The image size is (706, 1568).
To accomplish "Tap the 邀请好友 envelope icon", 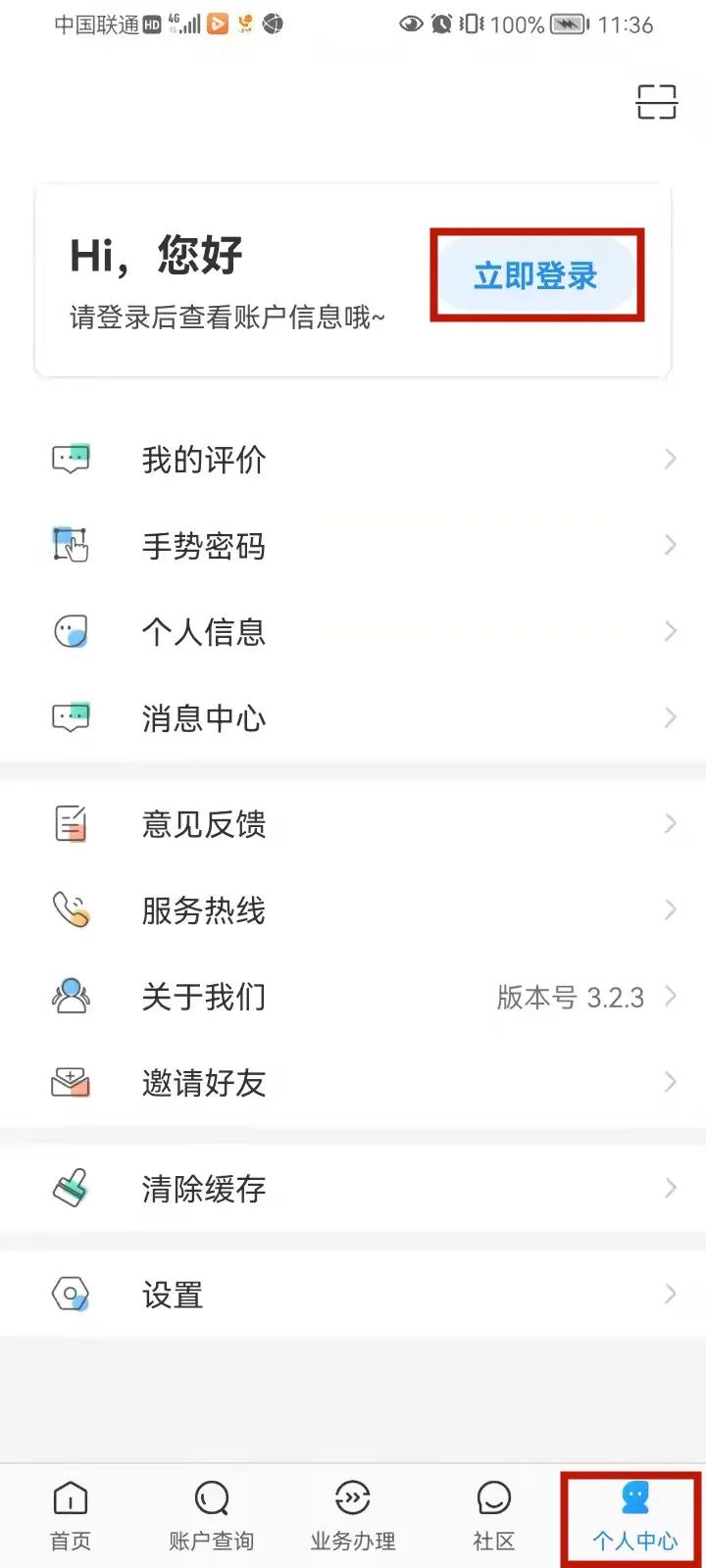I will [x=70, y=1082].
